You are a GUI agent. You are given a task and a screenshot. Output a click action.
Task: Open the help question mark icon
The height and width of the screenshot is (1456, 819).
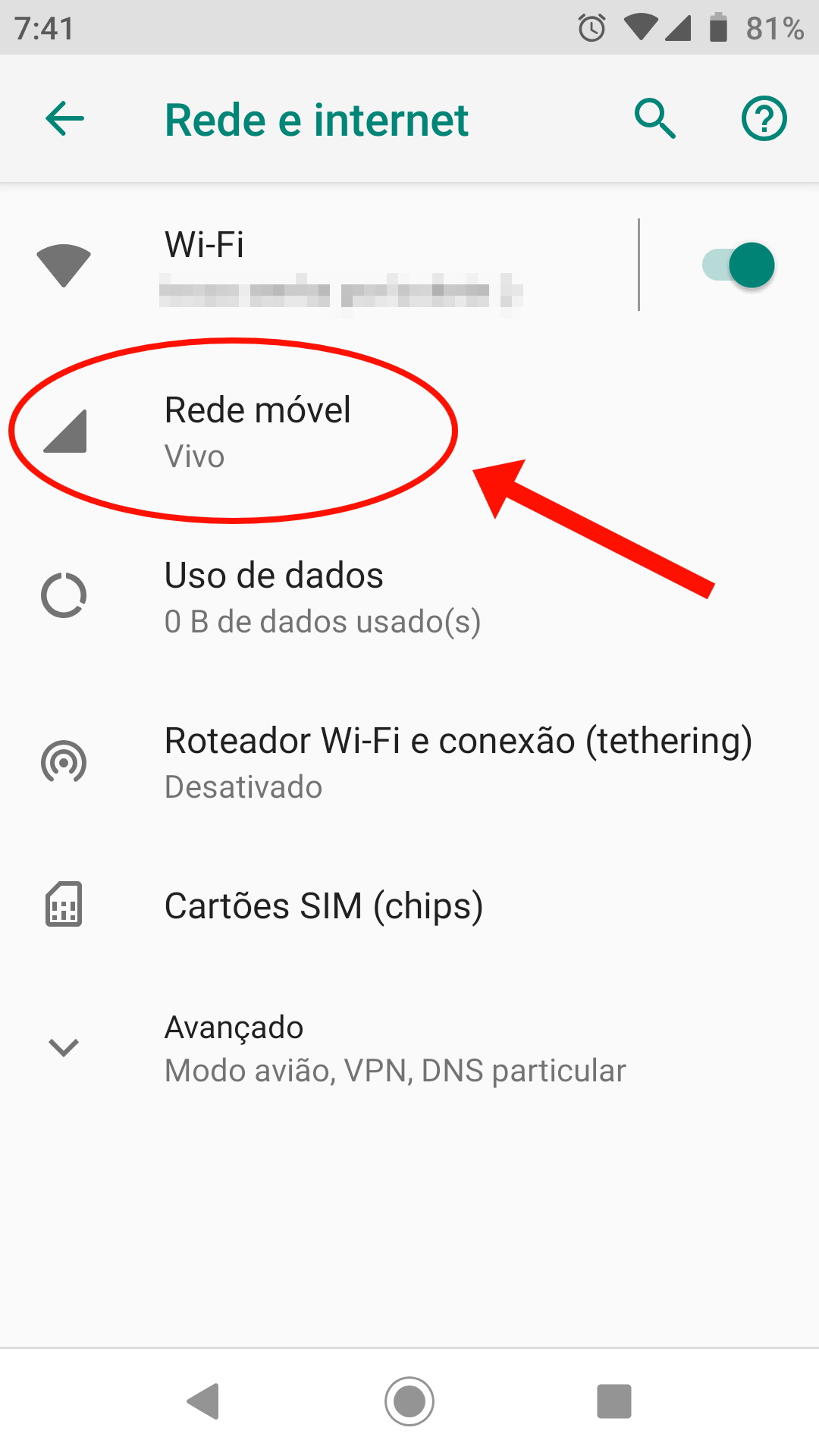coord(764,119)
